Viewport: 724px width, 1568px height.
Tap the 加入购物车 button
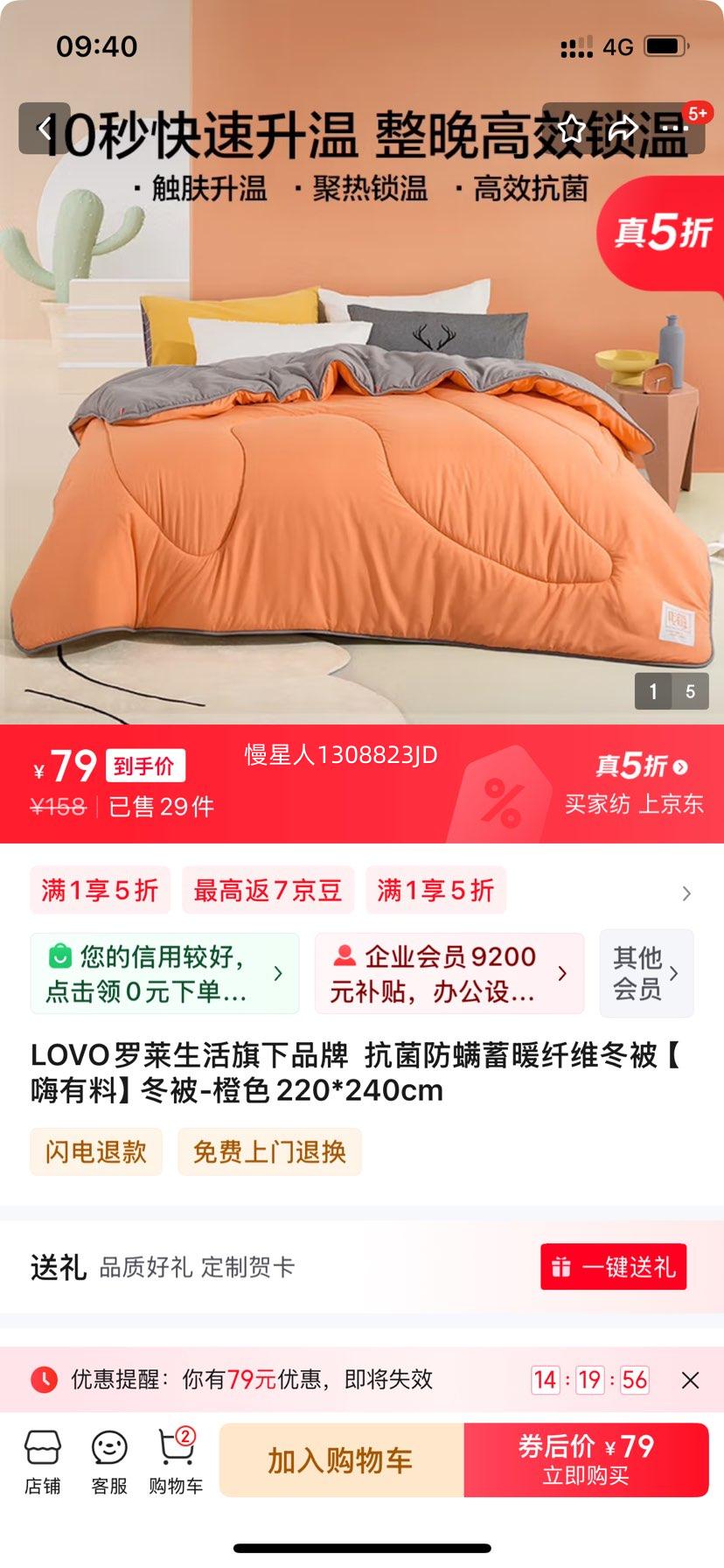pyautogui.click(x=340, y=1459)
